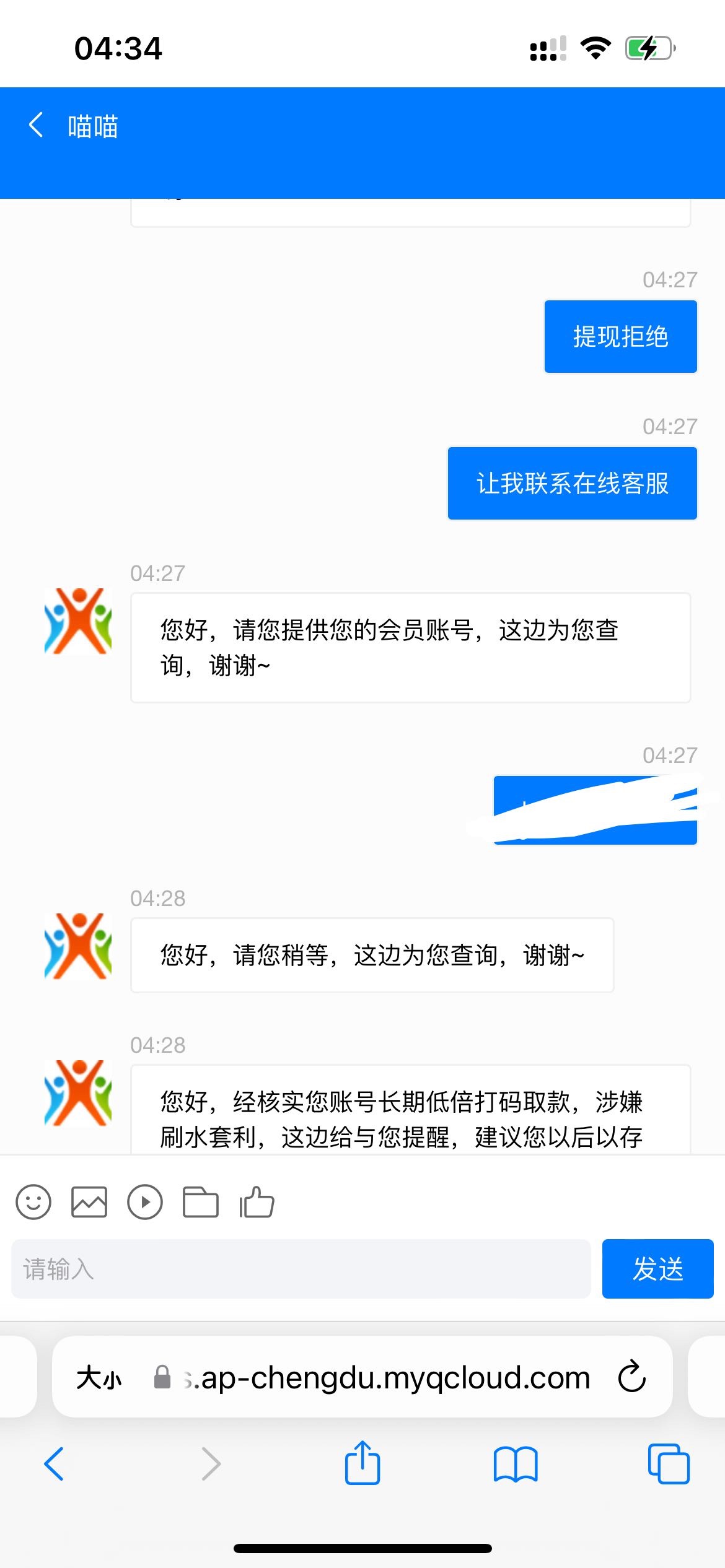
Task: Open the Safari tab switcher icon
Action: (x=670, y=1464)
